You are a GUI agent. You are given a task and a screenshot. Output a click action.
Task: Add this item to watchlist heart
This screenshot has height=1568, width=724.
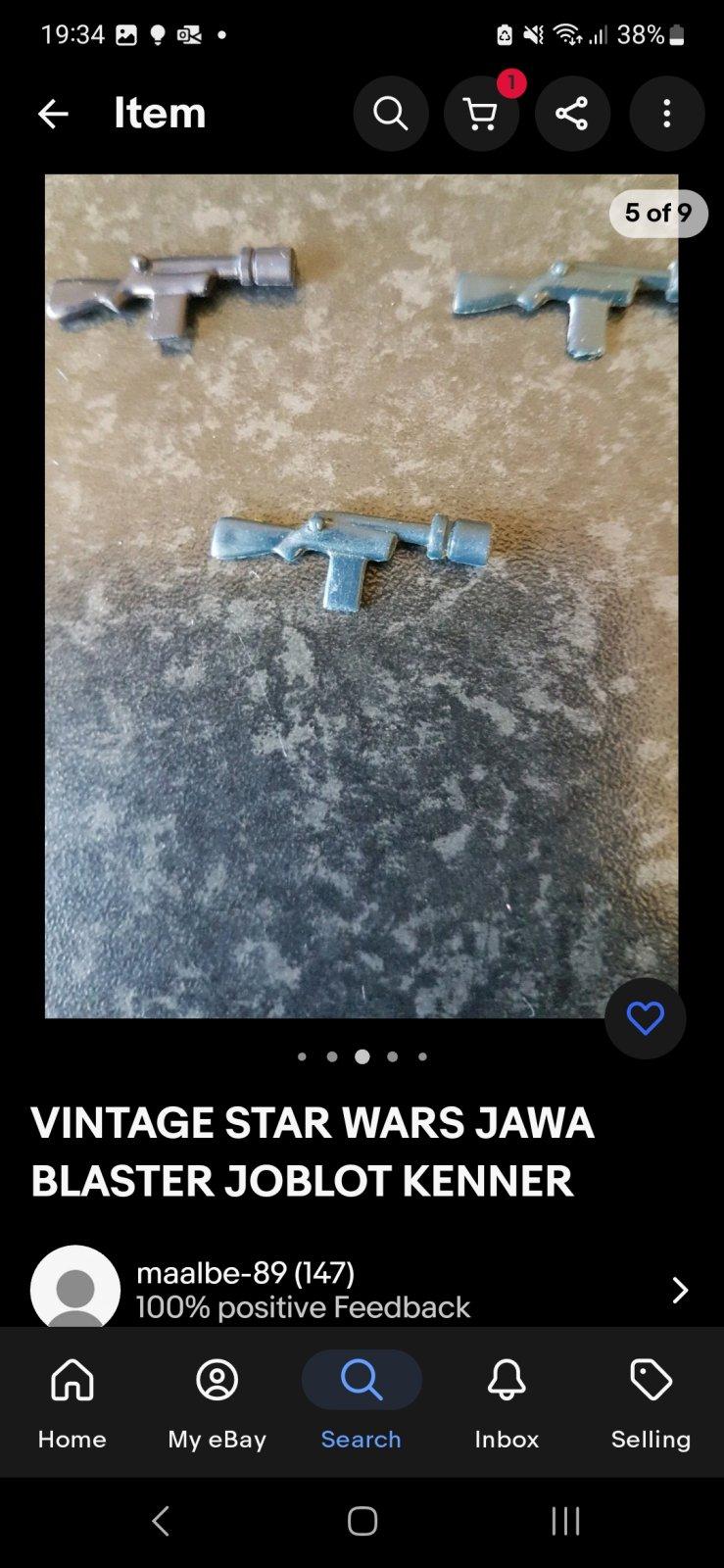(645, 1019)
